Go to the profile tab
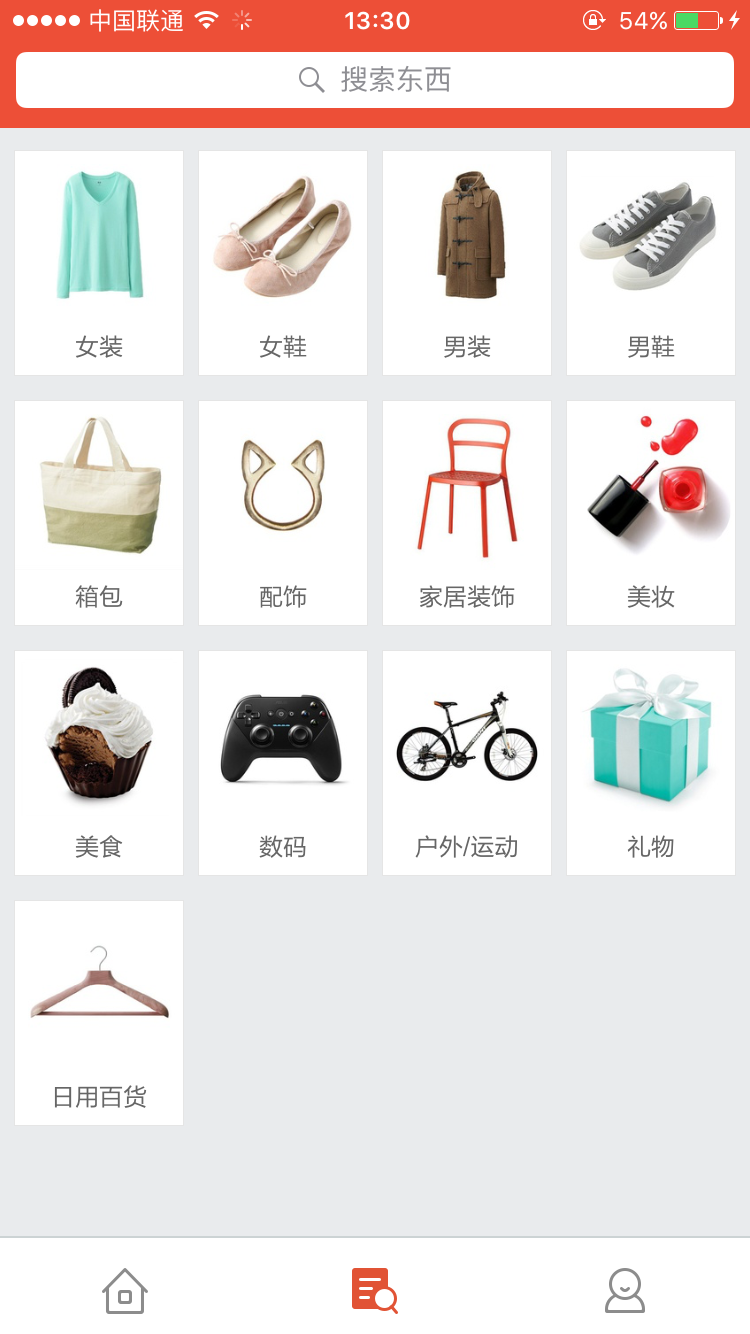Image resolution: width=750 pixels, height=1334 pixels. (x=625, y=1290)
